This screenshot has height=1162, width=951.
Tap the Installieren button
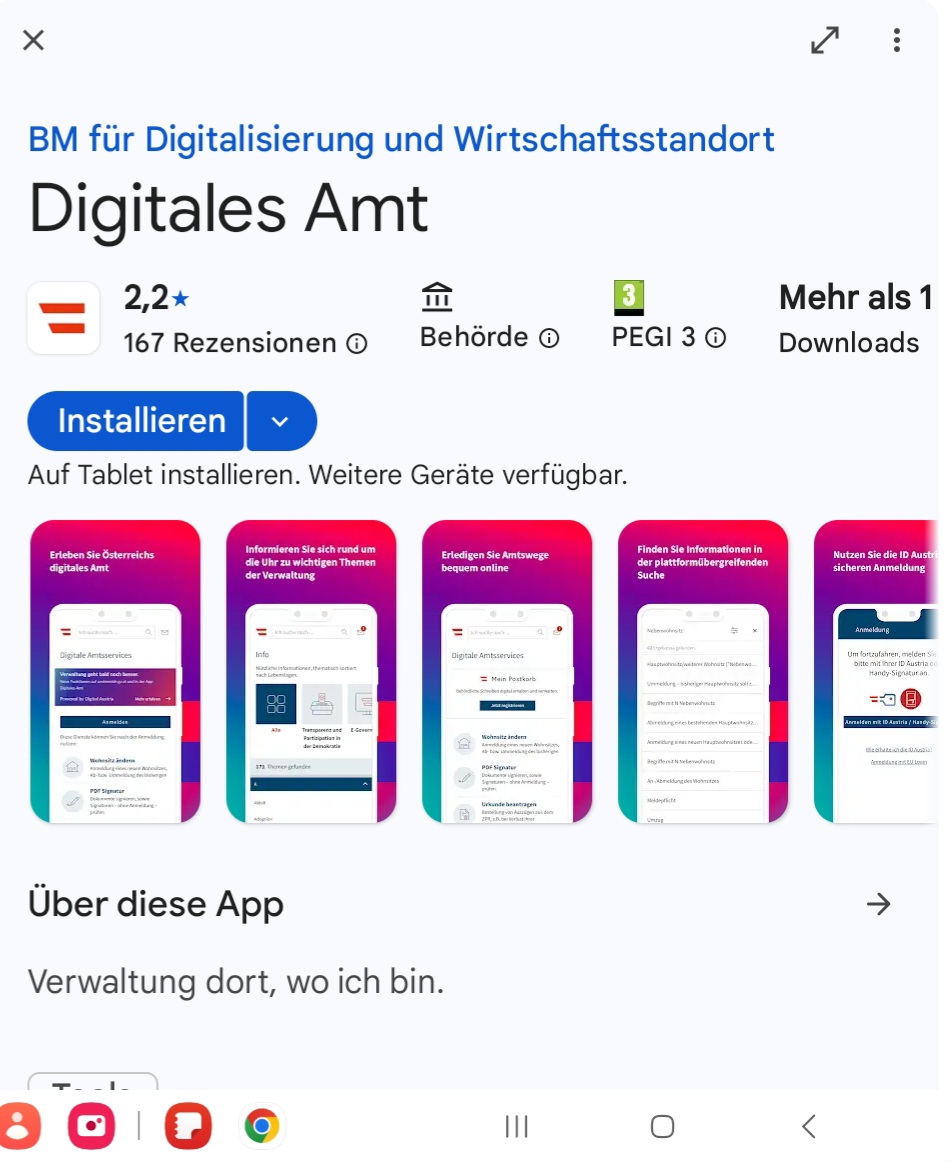click(x=141, y=421)
